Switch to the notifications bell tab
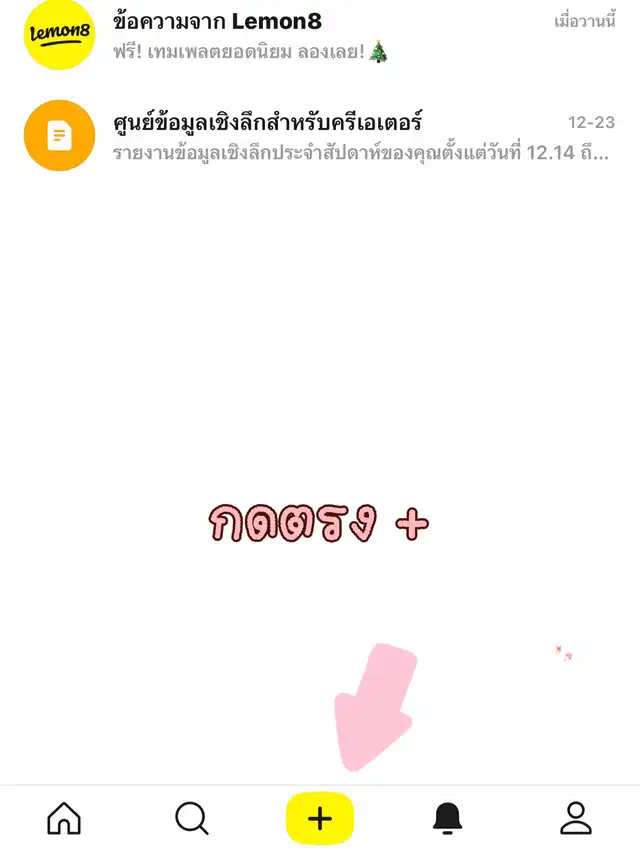640x853 pixels. [447, 819]
